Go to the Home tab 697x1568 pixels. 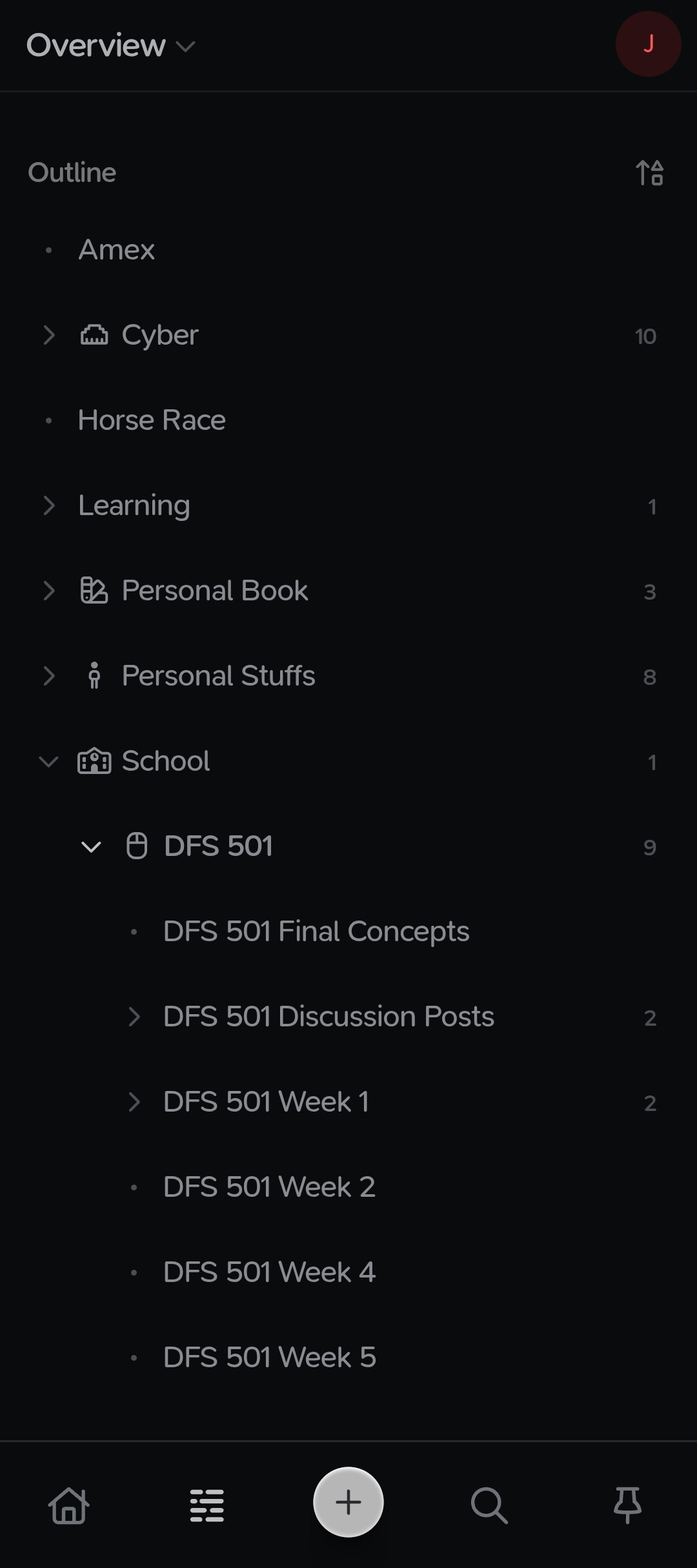point(68,1505)
